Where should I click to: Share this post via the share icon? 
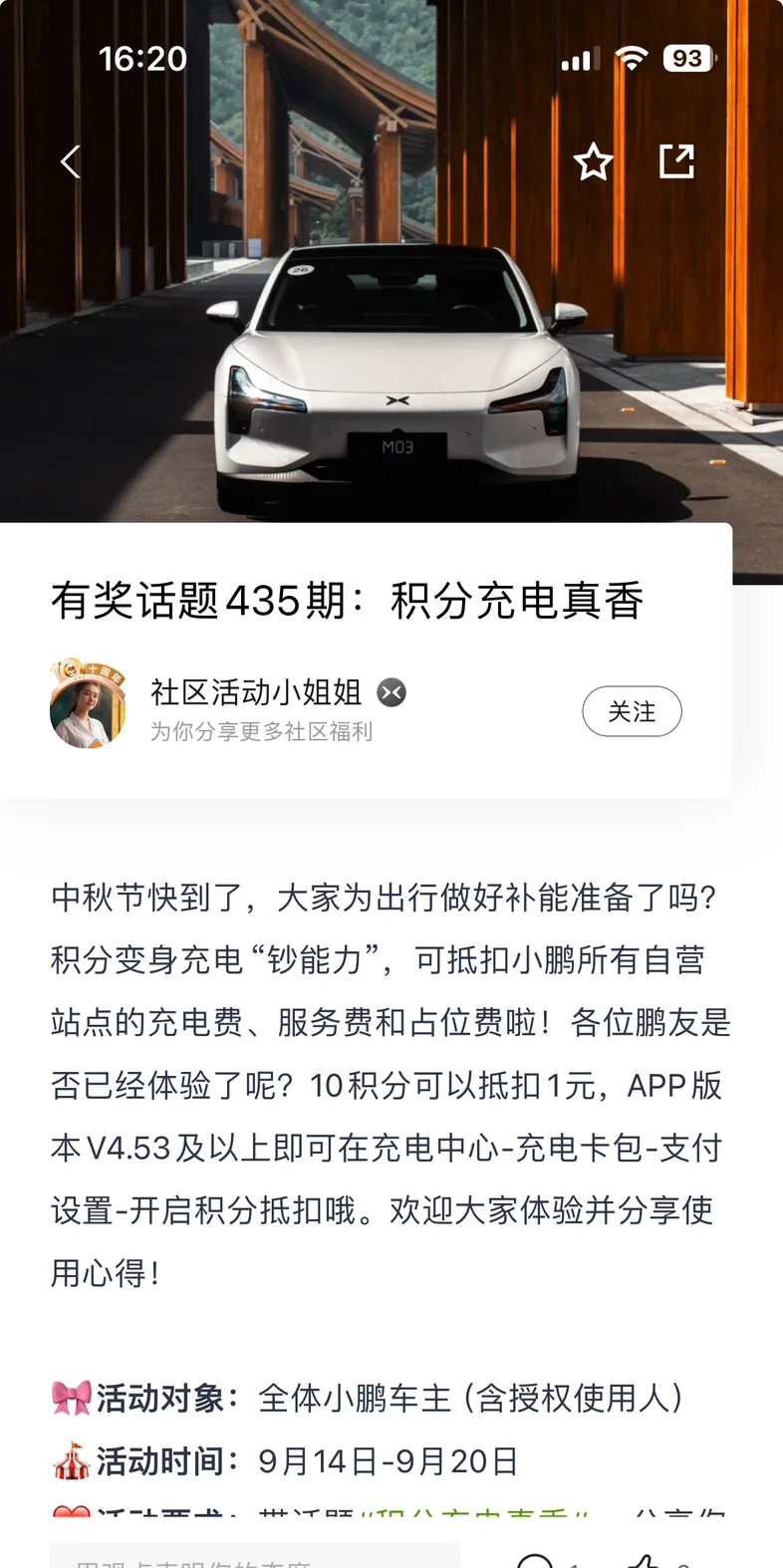pyautogui.click(x=676, y=161)
